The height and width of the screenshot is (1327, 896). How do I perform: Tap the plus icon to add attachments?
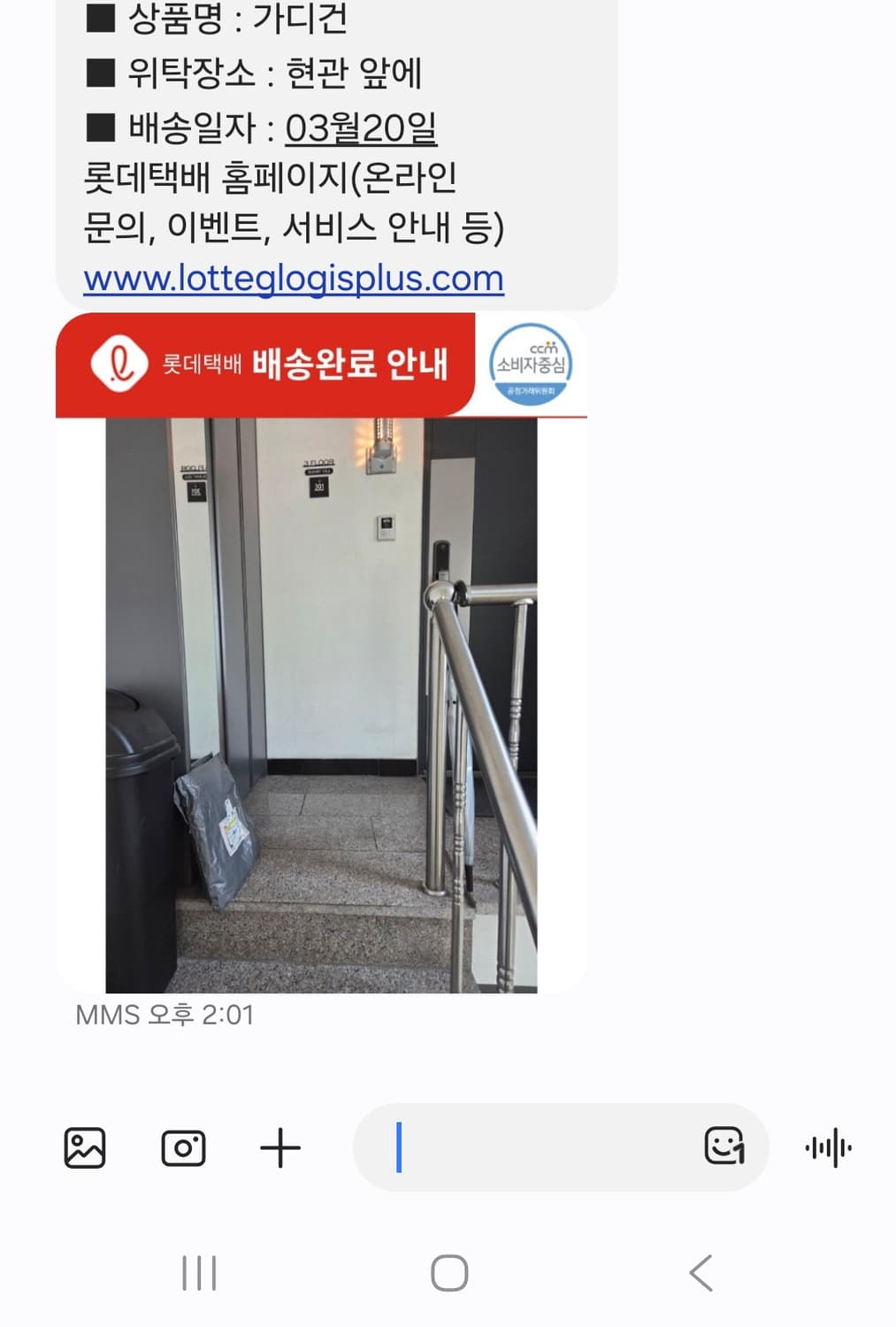(282, 1148)
